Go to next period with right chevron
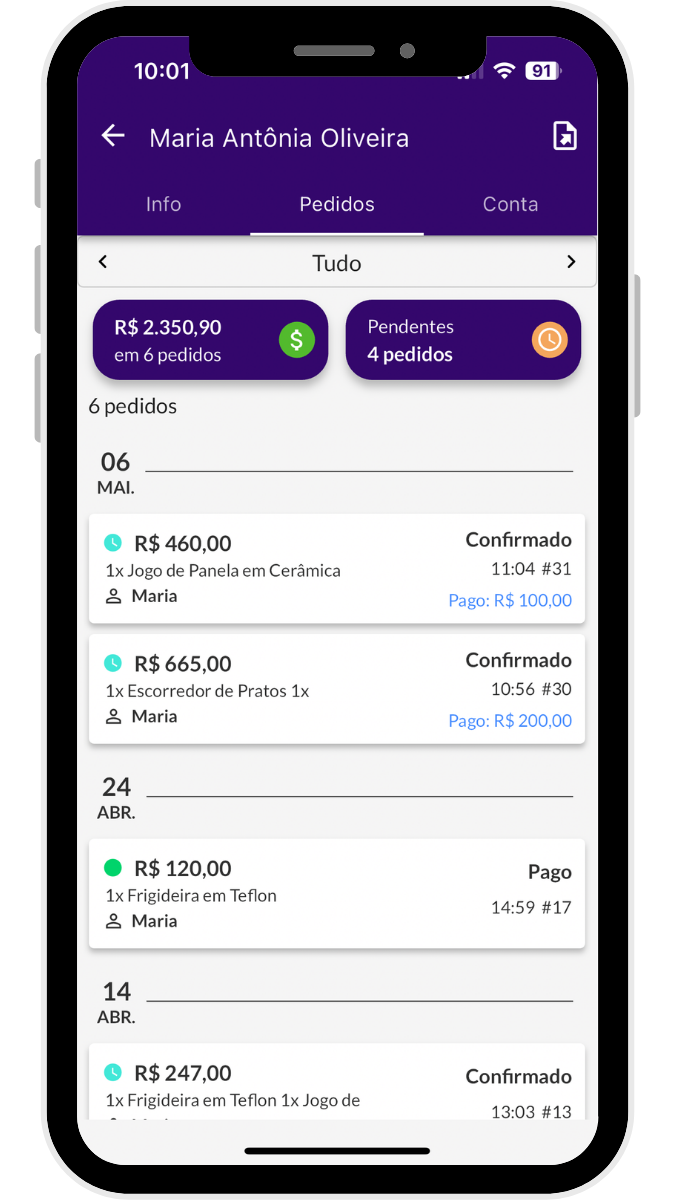 click(x=571, y=263)
